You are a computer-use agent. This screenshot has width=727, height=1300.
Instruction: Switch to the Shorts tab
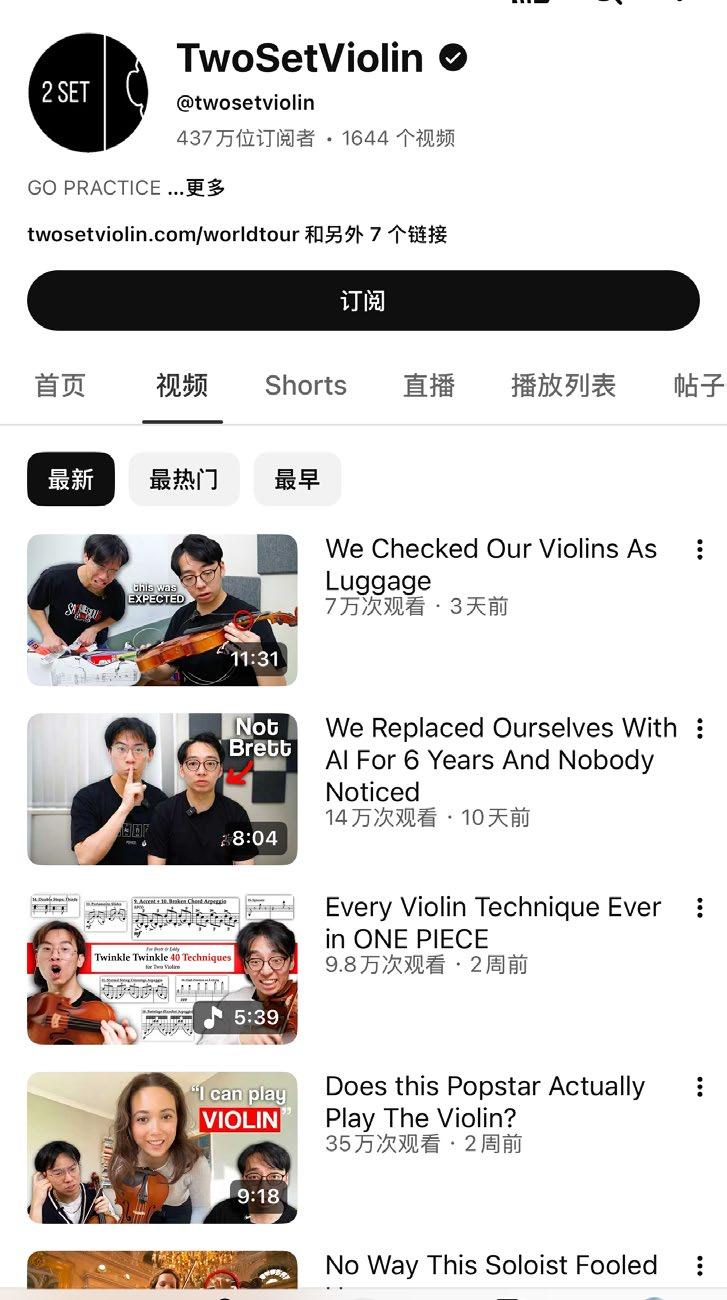(x=305, y=386)
